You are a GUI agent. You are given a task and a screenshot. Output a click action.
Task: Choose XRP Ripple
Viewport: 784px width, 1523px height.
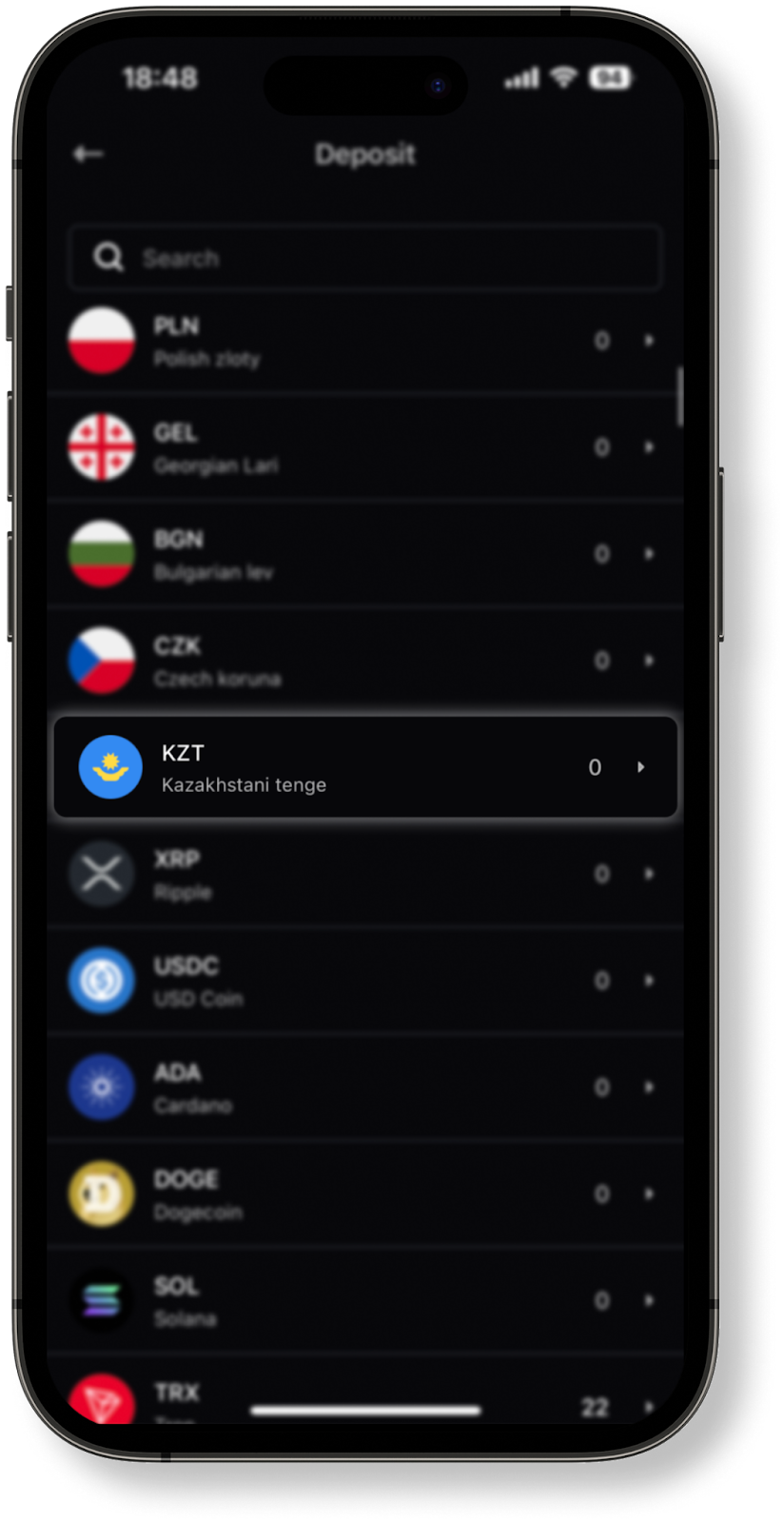365,874
